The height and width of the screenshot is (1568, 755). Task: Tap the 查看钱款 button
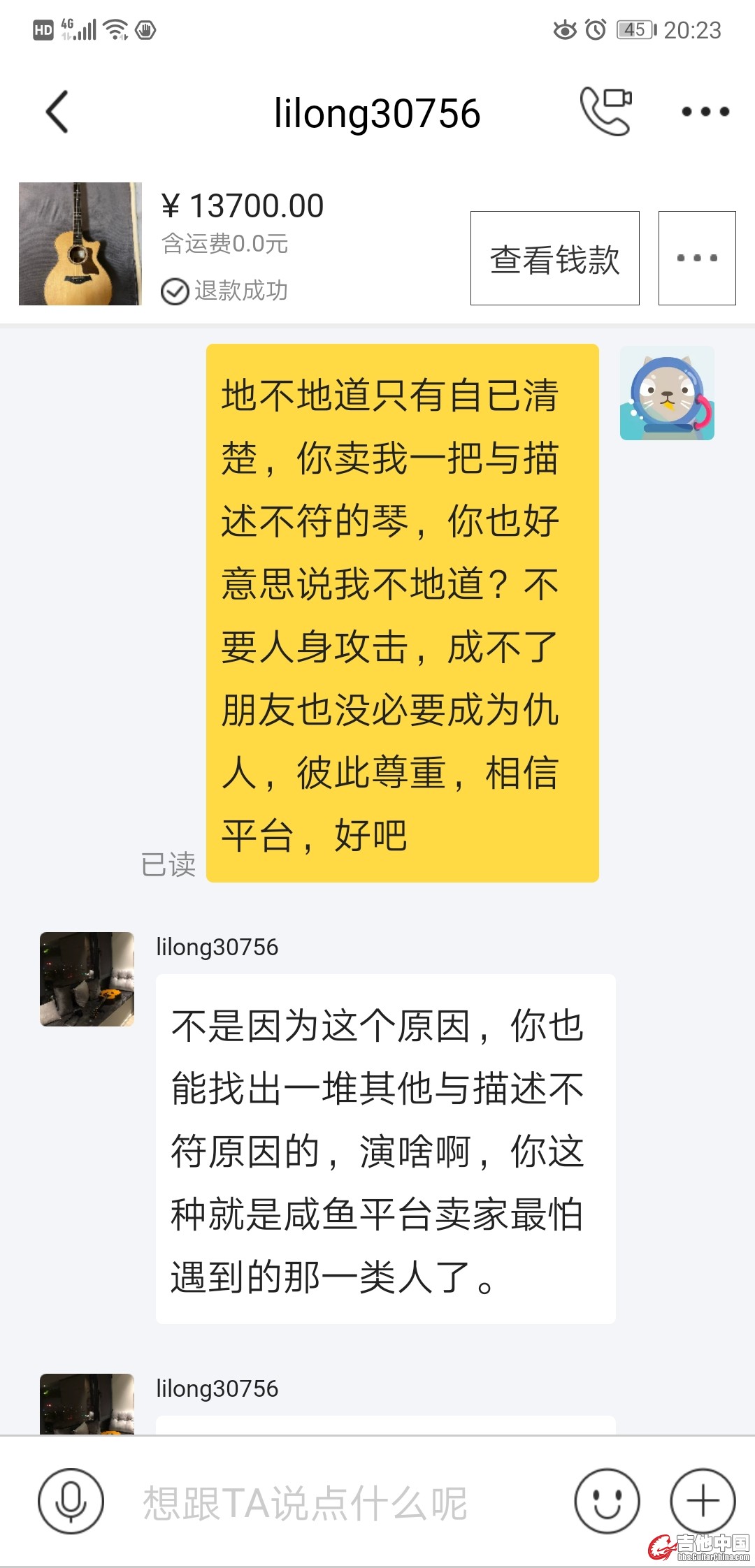point(554,259)
